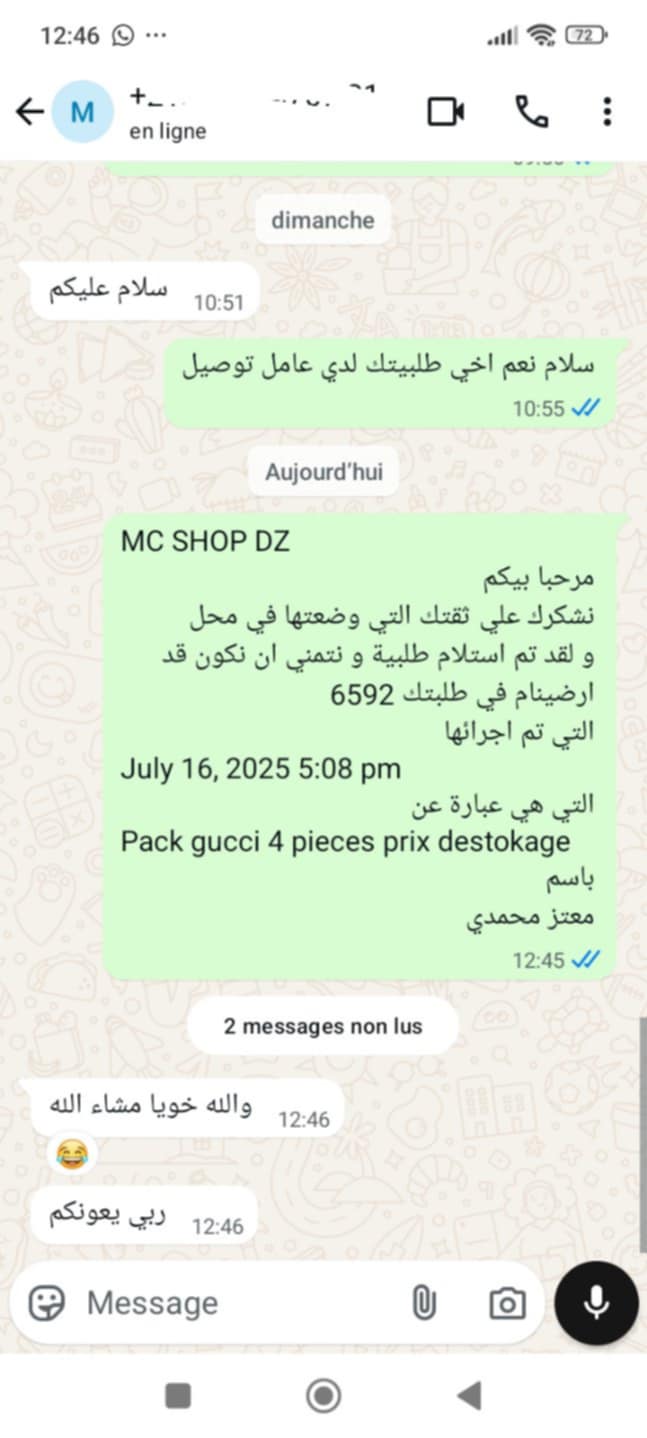The height and width of the screenshot is (1438, 647).
Task: Open the camera from message bar
Action: 507,1302
